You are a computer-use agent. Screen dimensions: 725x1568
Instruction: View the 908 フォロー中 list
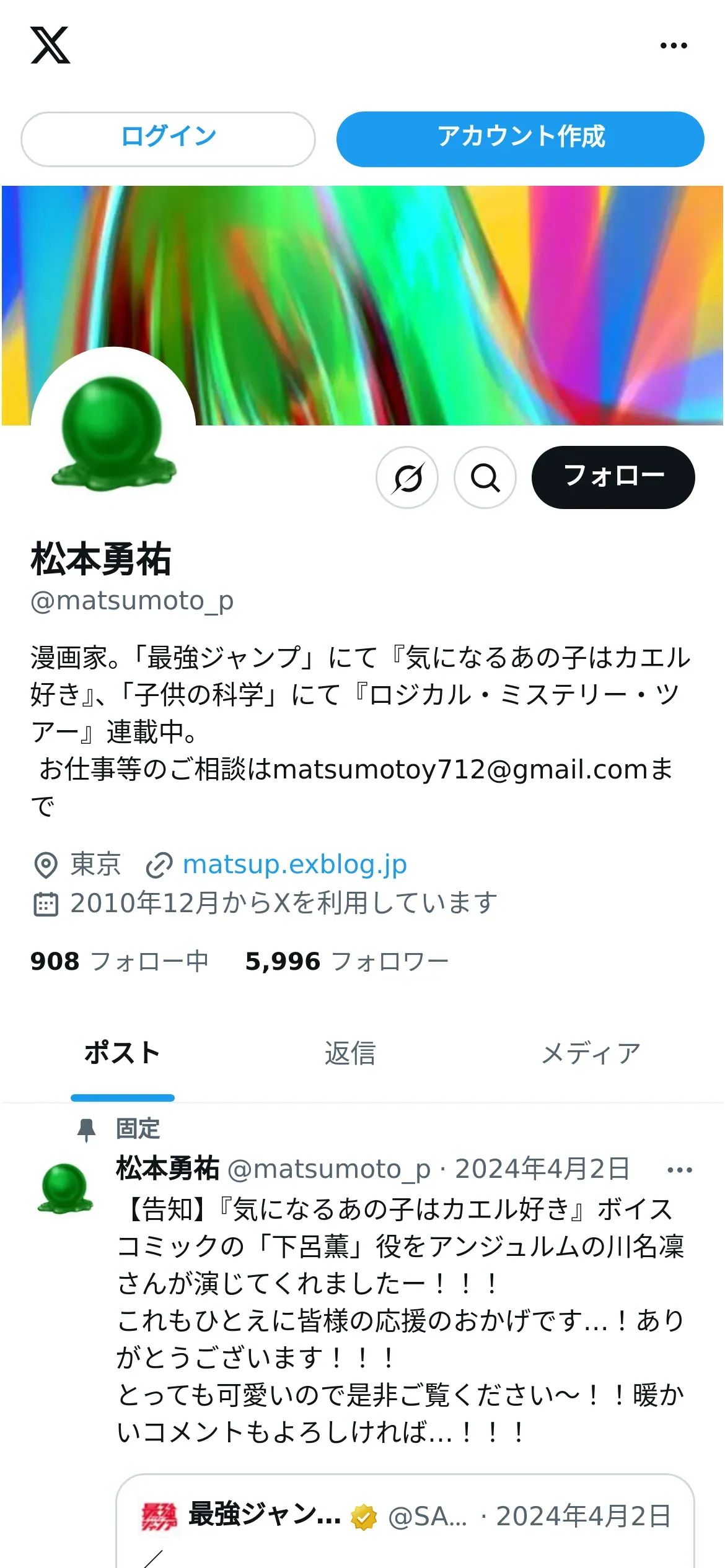click(x=120, y=961)
